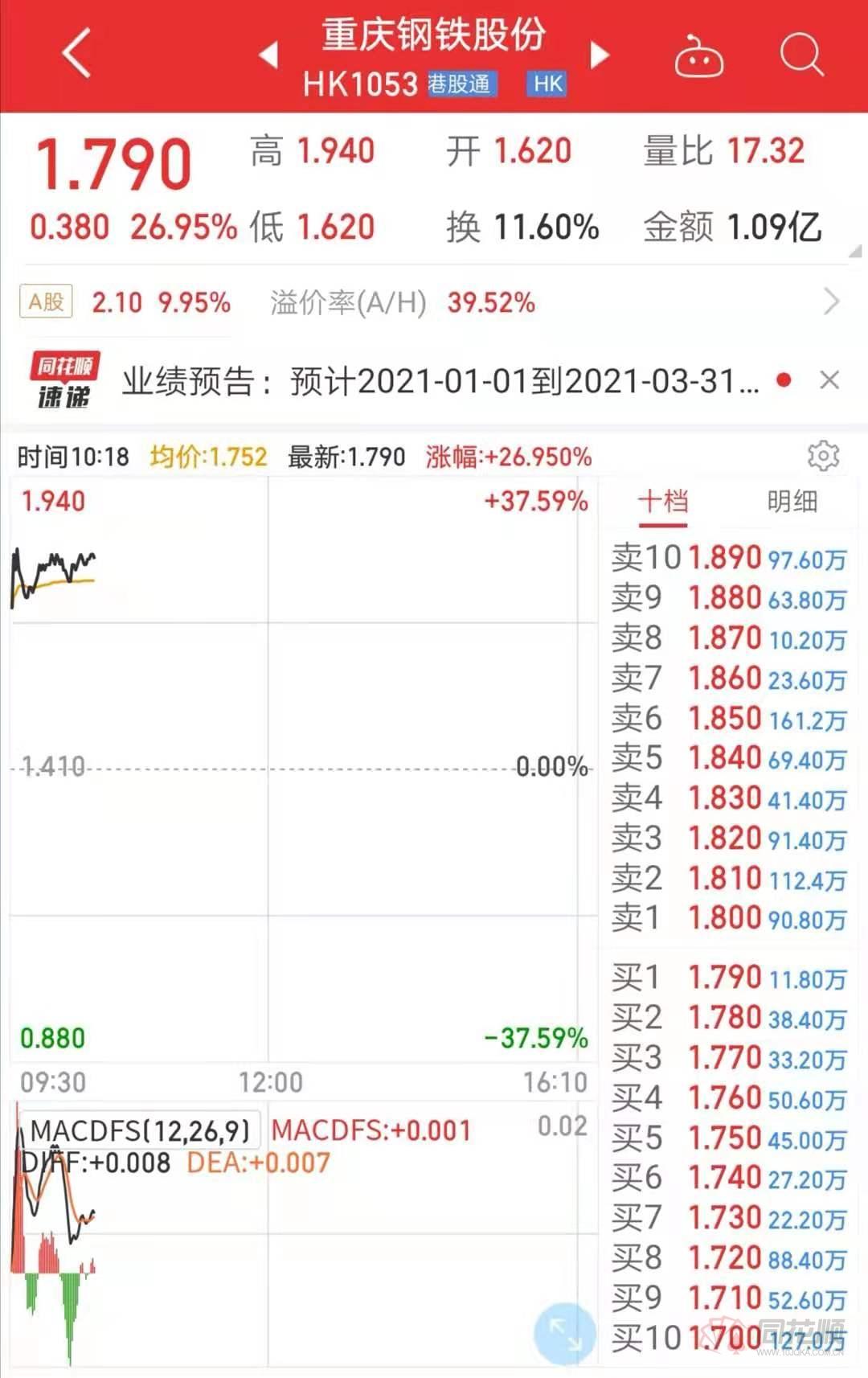The width and height of the screenshot is (868, 1378).
Task: Switch to the previous stock
Action: pyautogui.click(x=268, y=55)
